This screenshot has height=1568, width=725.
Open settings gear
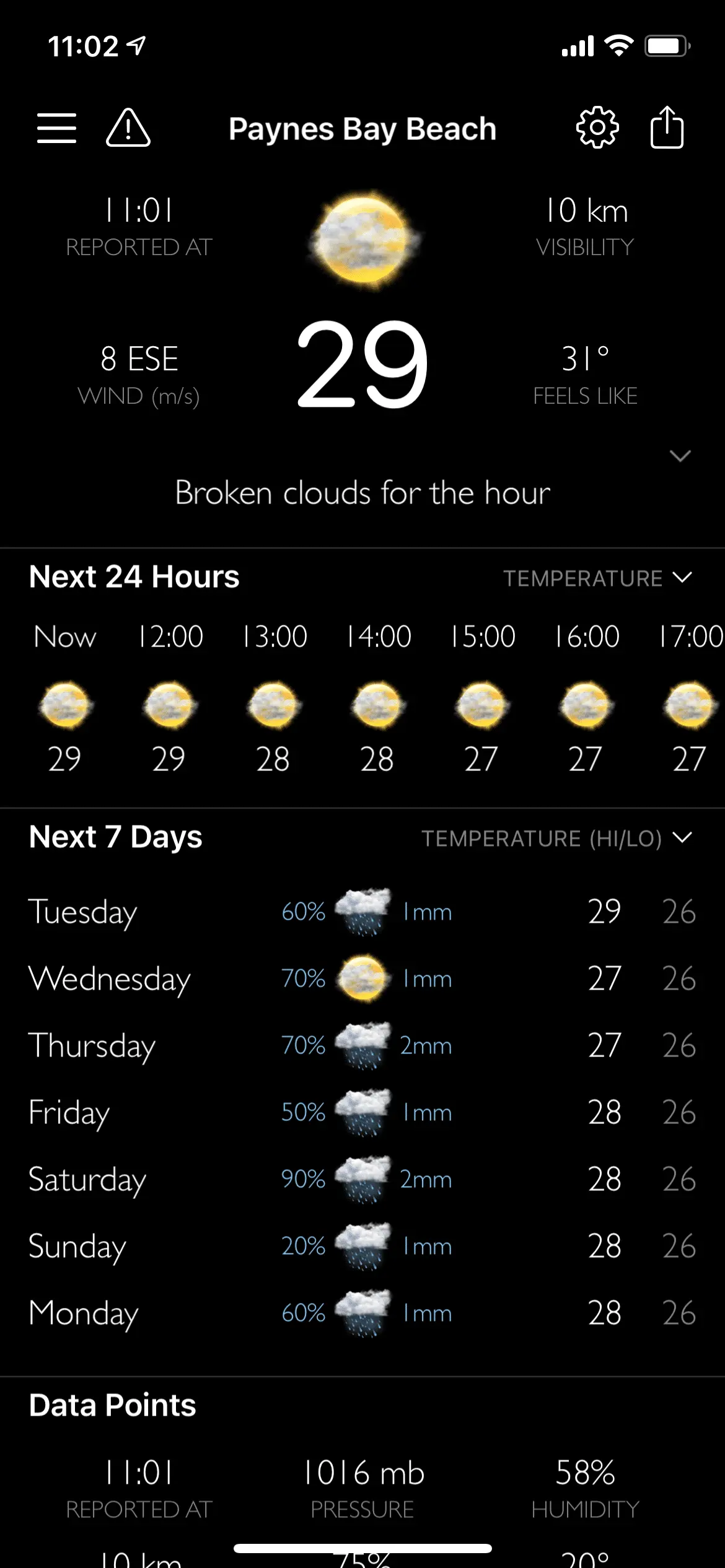tap(597, 128)
